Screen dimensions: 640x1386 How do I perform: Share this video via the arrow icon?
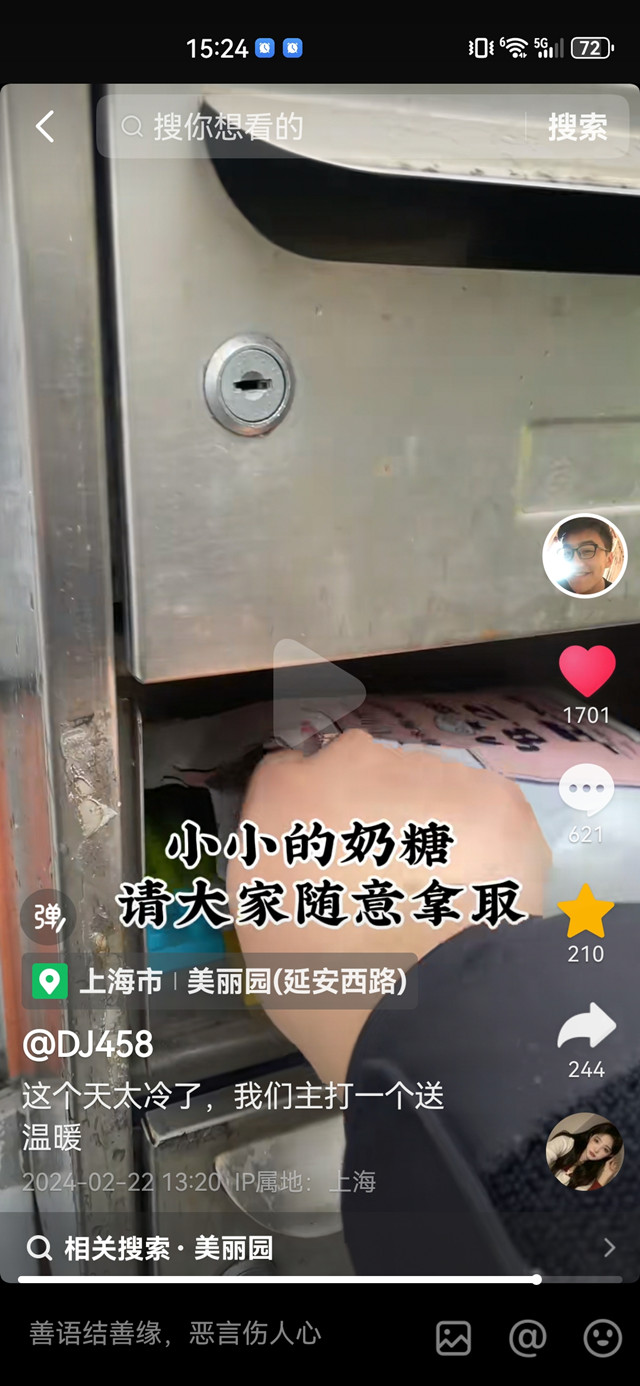(586, 1028)
